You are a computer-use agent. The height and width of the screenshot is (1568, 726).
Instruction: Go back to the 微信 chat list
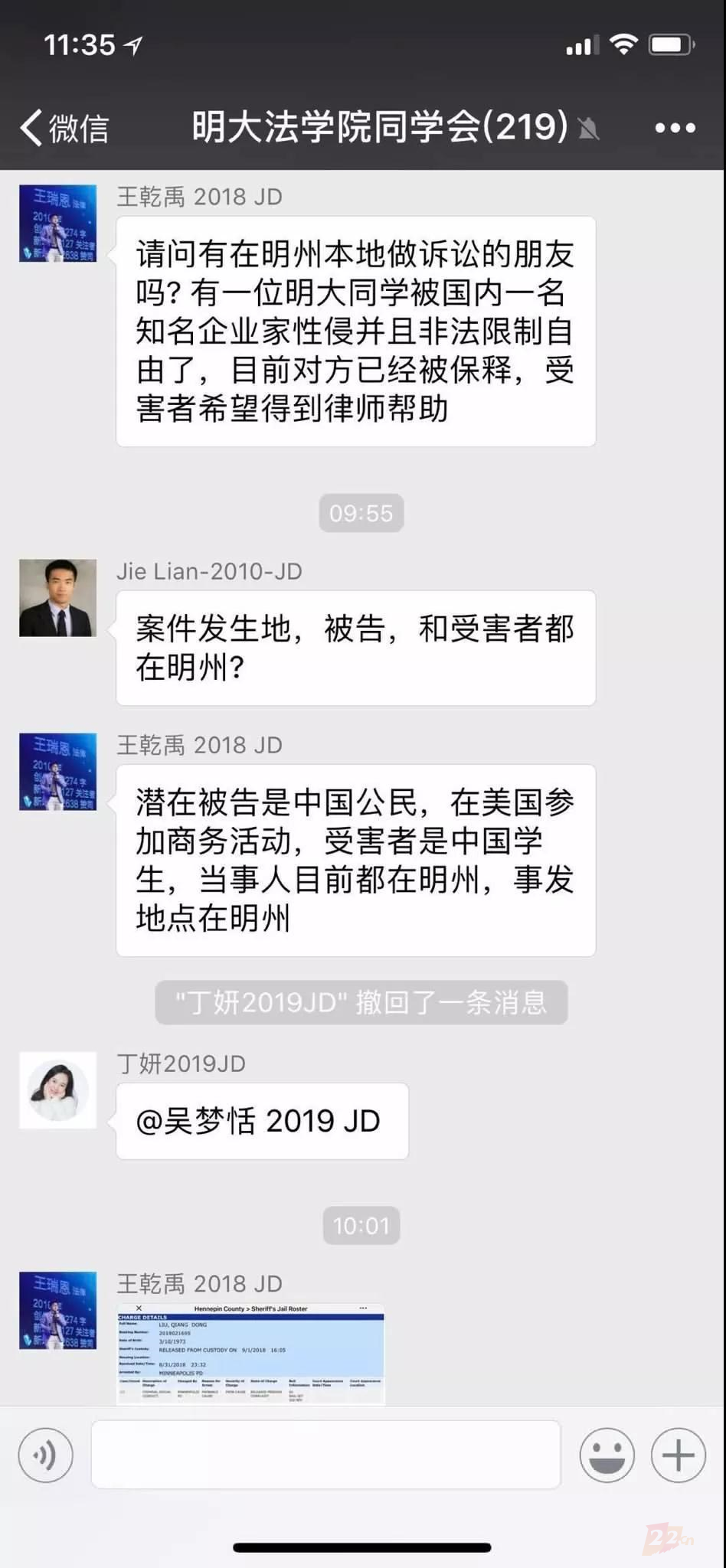[64, 128]
